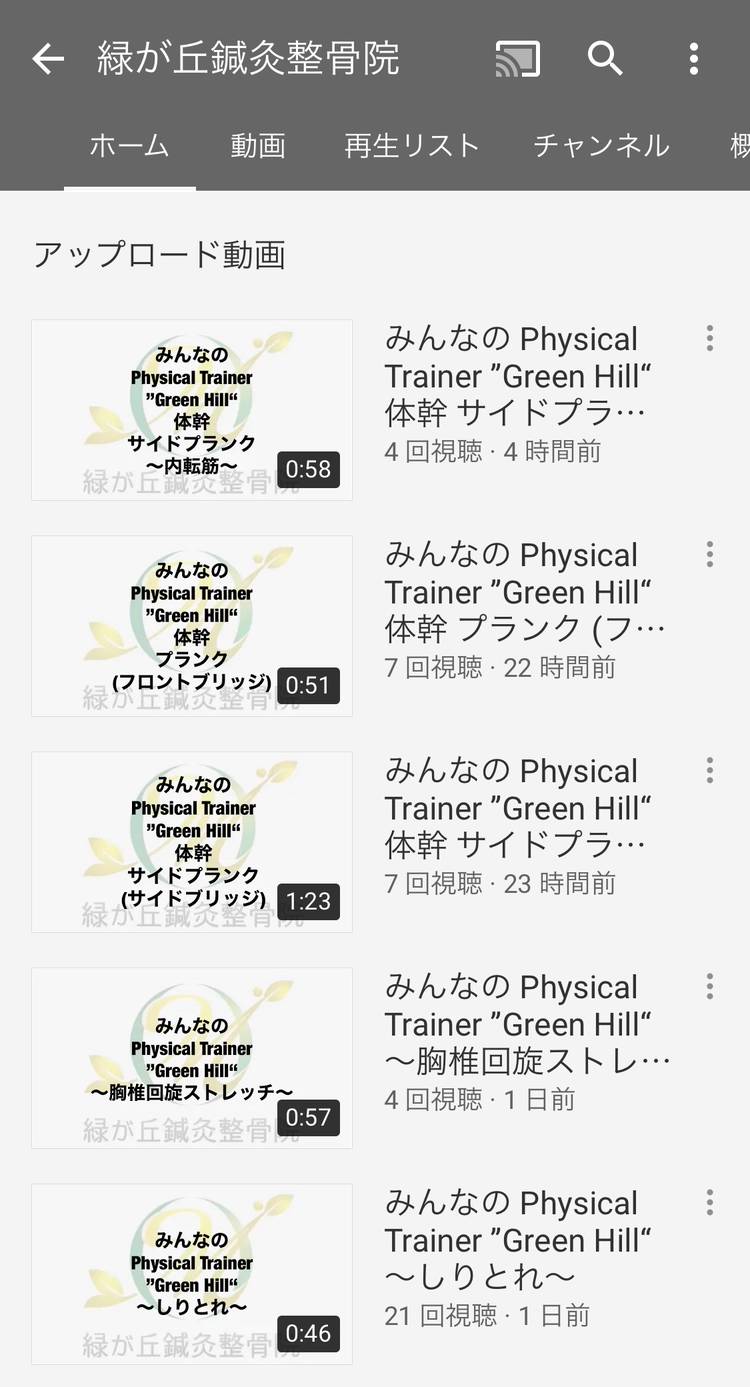This screenshot has height=1387, width=750.
Task: Open options for the 胸椎回旋ストレッチ video
Action: pos(709,986)
